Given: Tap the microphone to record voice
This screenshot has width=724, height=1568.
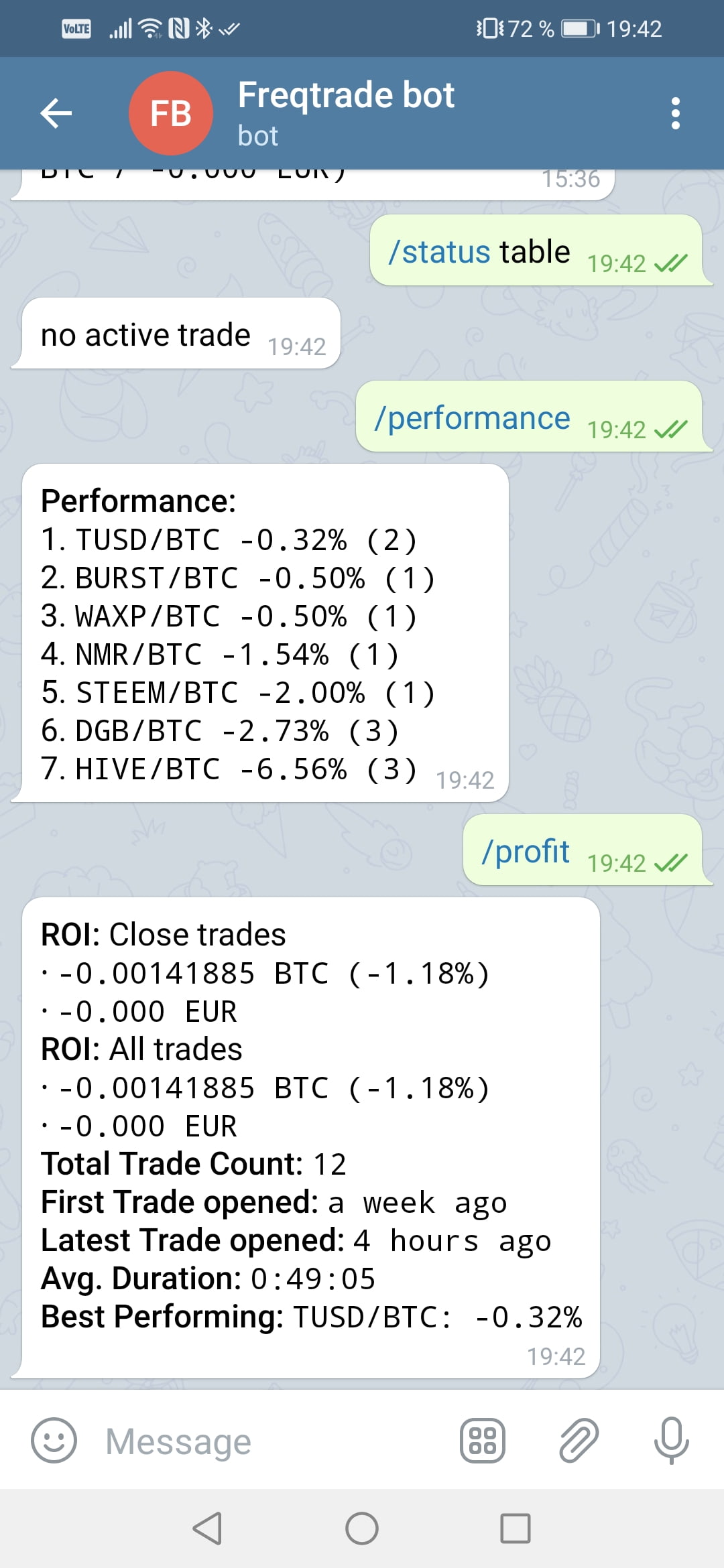Looking at the screenshot, I should coord(672,1440).
